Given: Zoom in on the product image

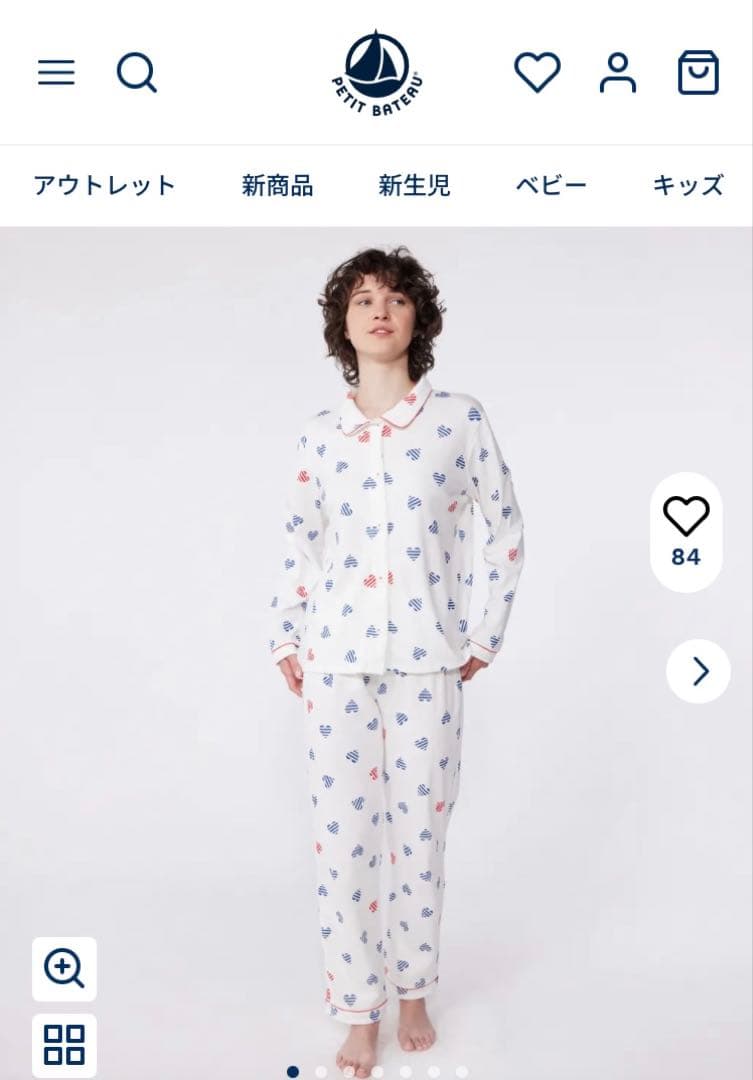Looking at the screenshot, I should tap(64, 969).
